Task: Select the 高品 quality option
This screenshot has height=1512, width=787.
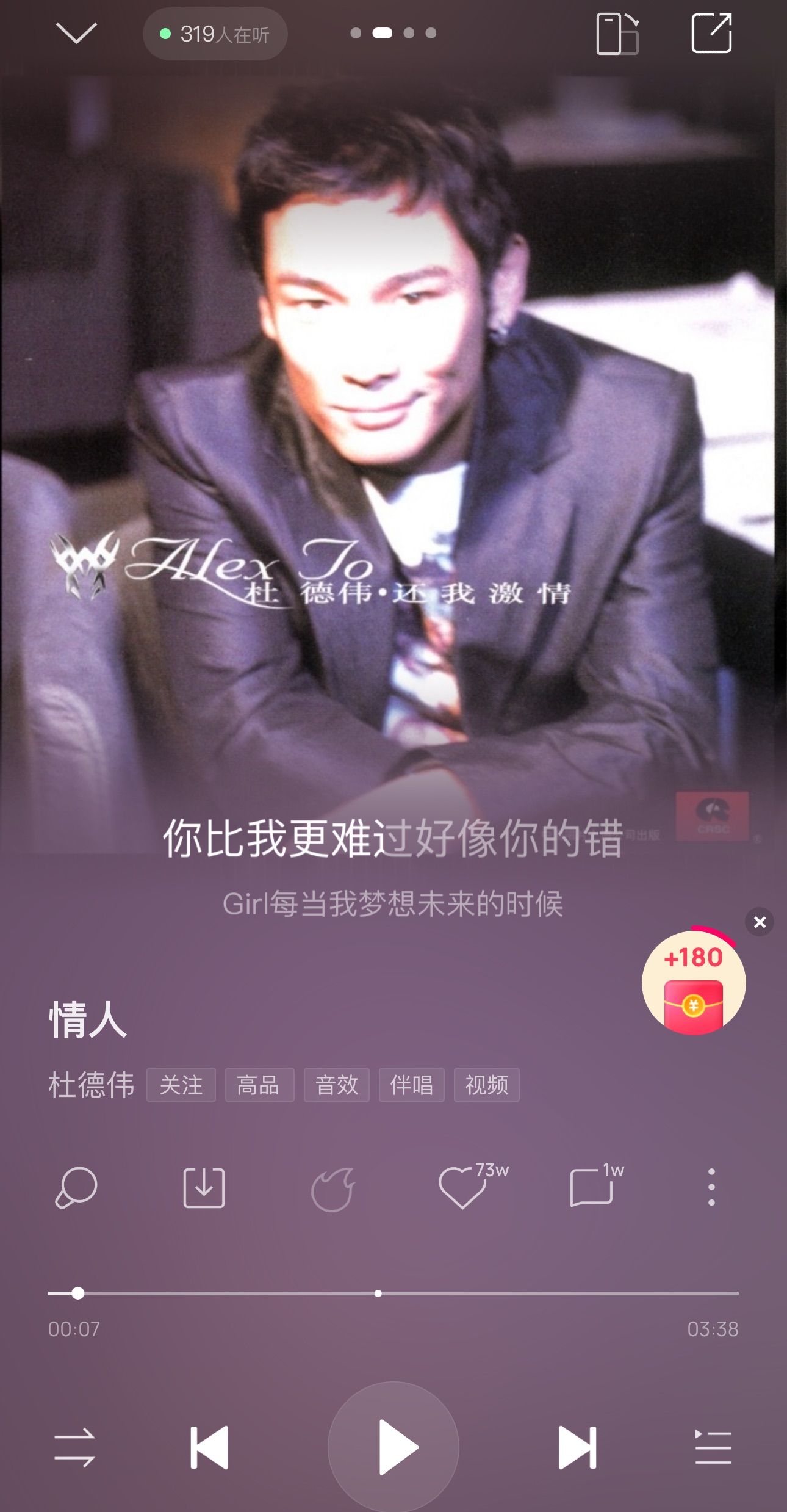Action: tap(259, 1085)
